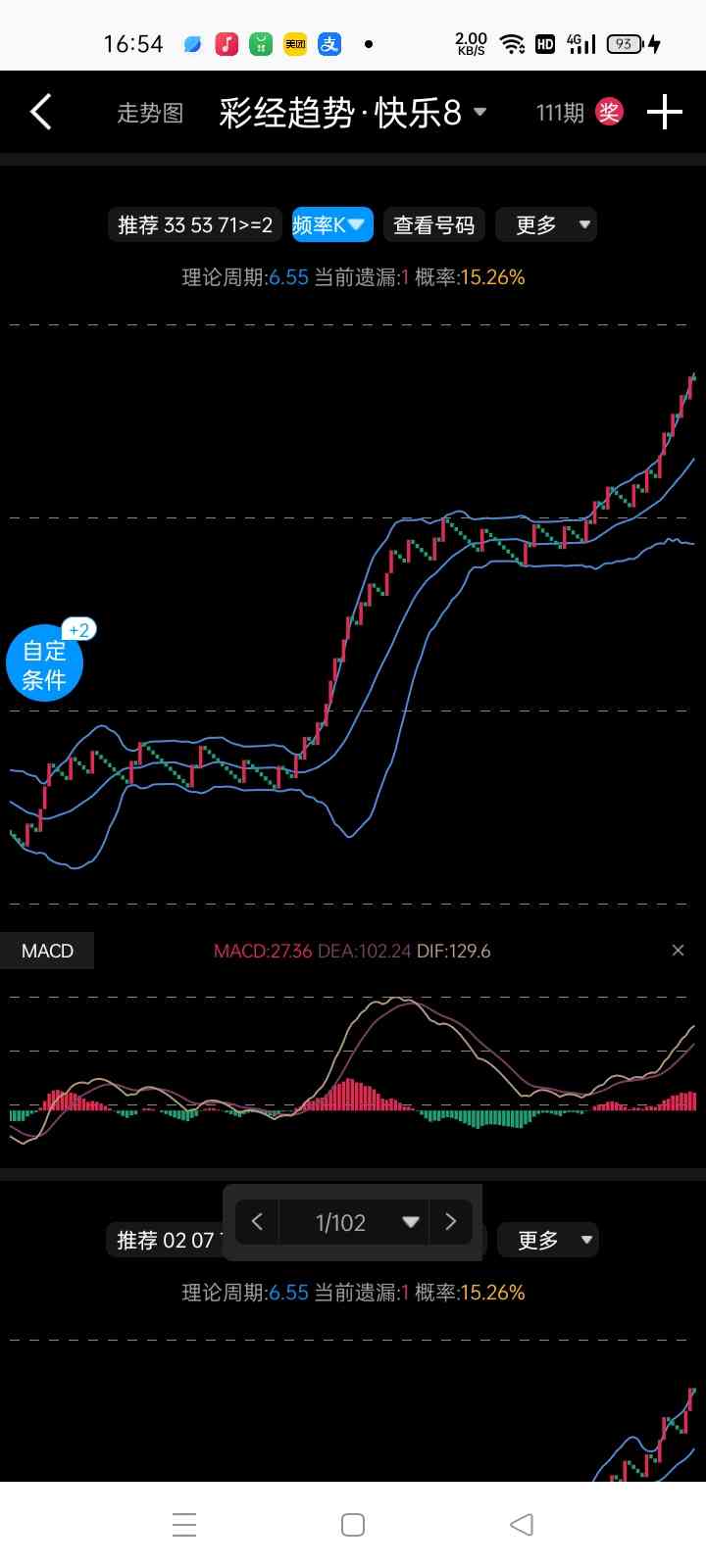Open the 推荐 33 53 71>=2 chip

[x=195, y=224]
